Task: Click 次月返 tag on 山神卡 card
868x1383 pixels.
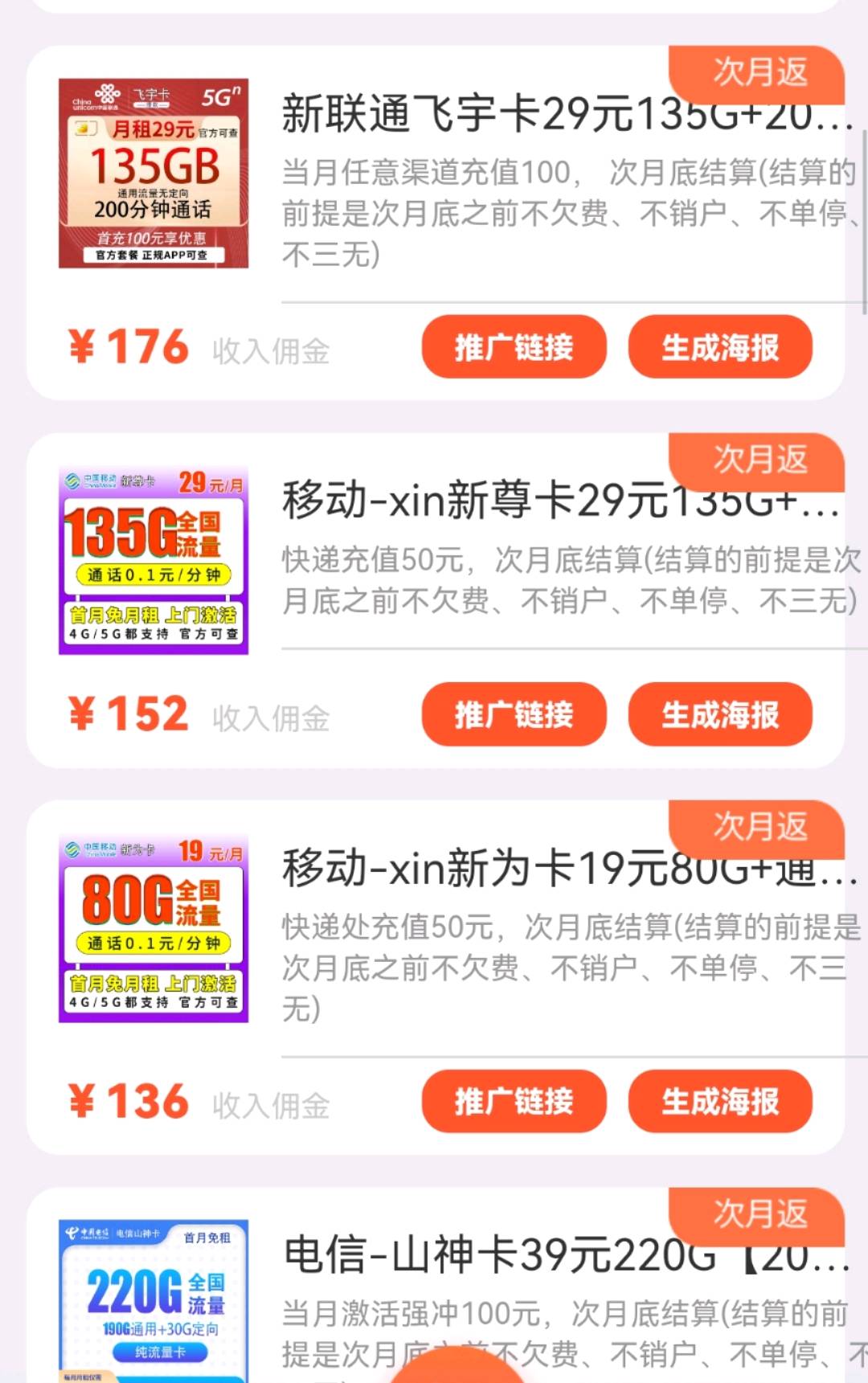Action: pyautogui.click(x=759, y=1216)
